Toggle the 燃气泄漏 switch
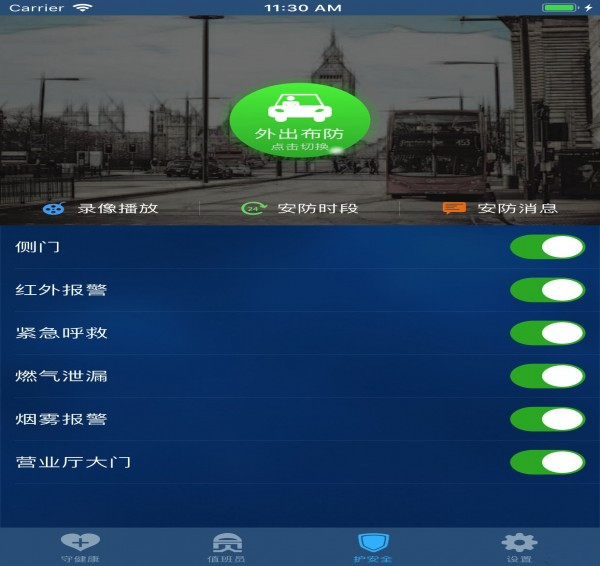The width and height of the screenshot is (600, 566). coord(547,376)
